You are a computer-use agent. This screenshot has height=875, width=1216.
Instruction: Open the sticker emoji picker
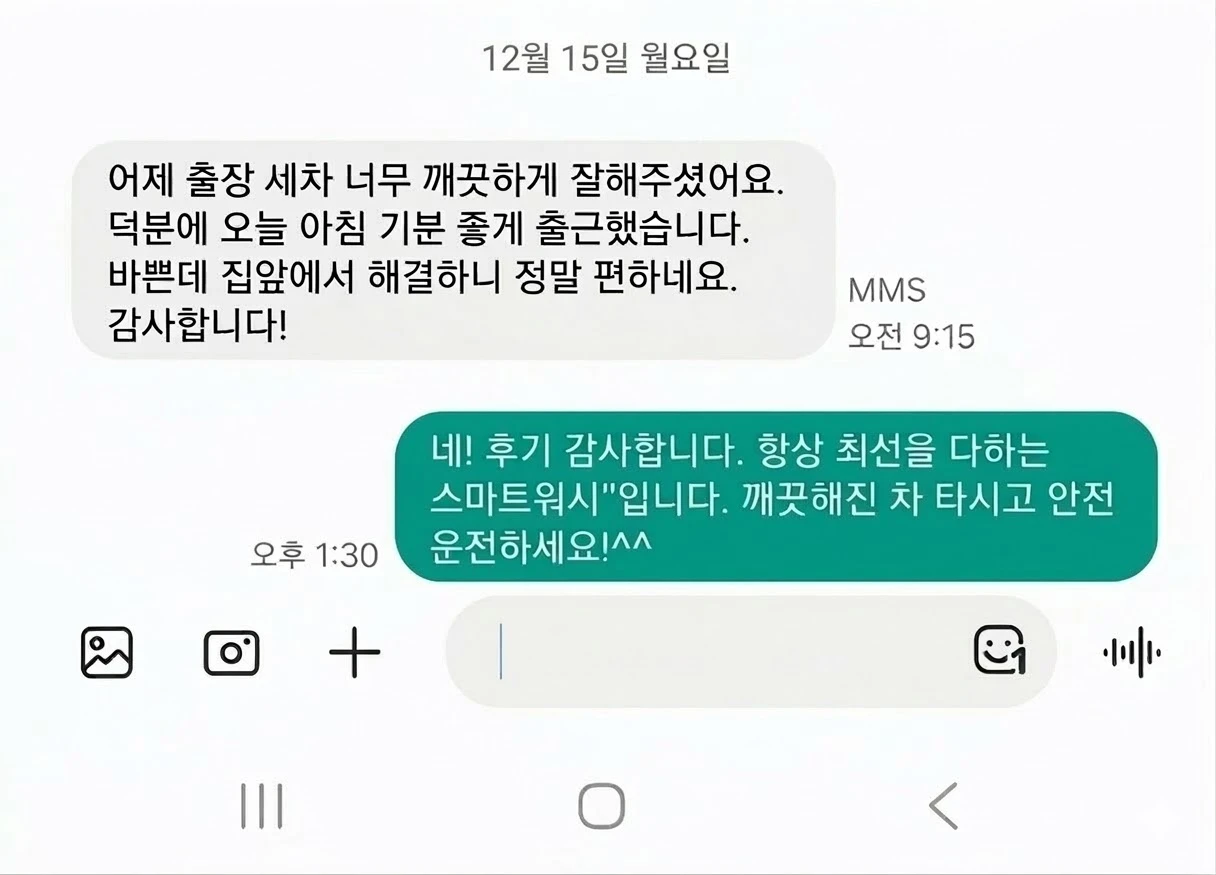point(1001,652)
